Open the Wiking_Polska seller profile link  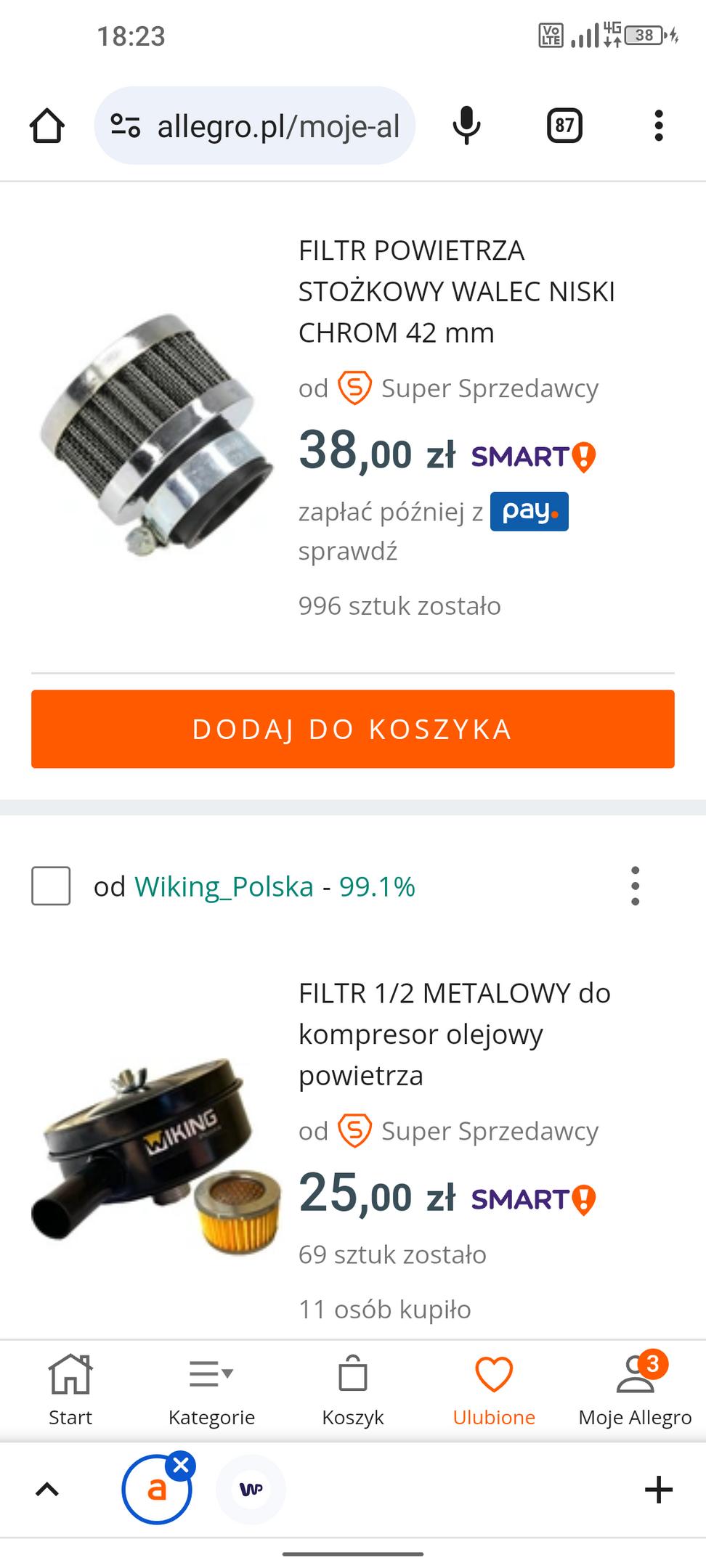coord(224,886)
